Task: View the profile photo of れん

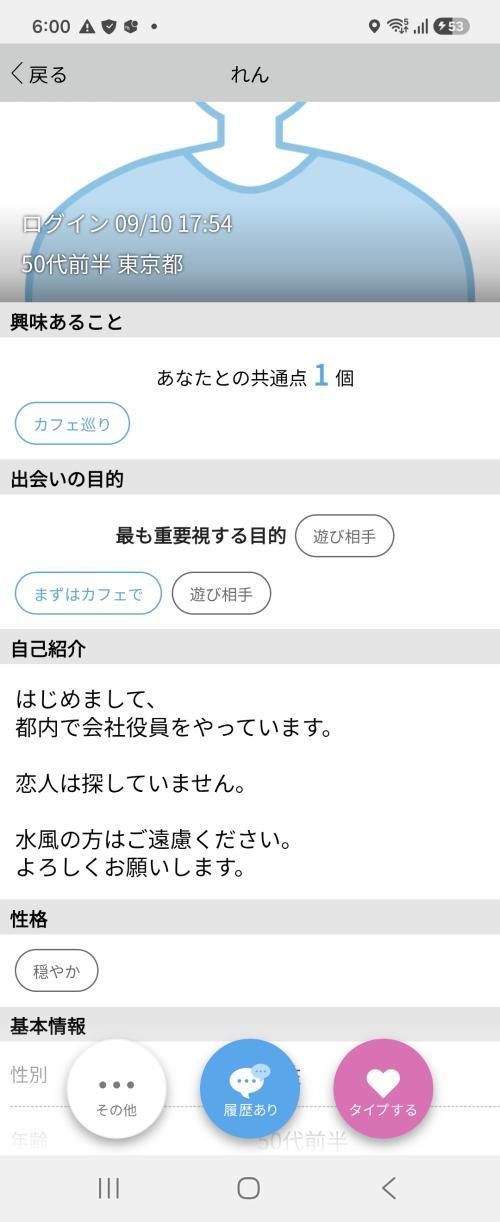Action: coord(250,201)
